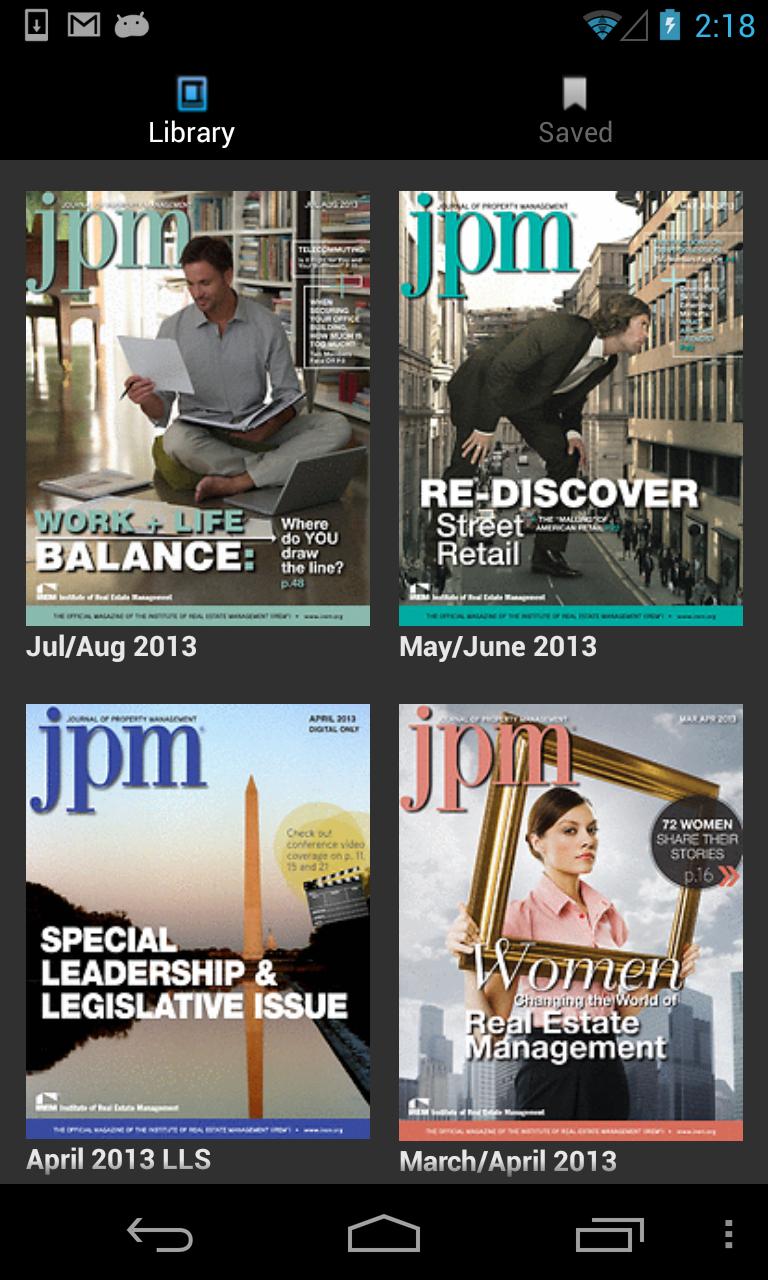The image size is (768, 1280).
Task: Switch to the Library tab
Action: point(191,131)
